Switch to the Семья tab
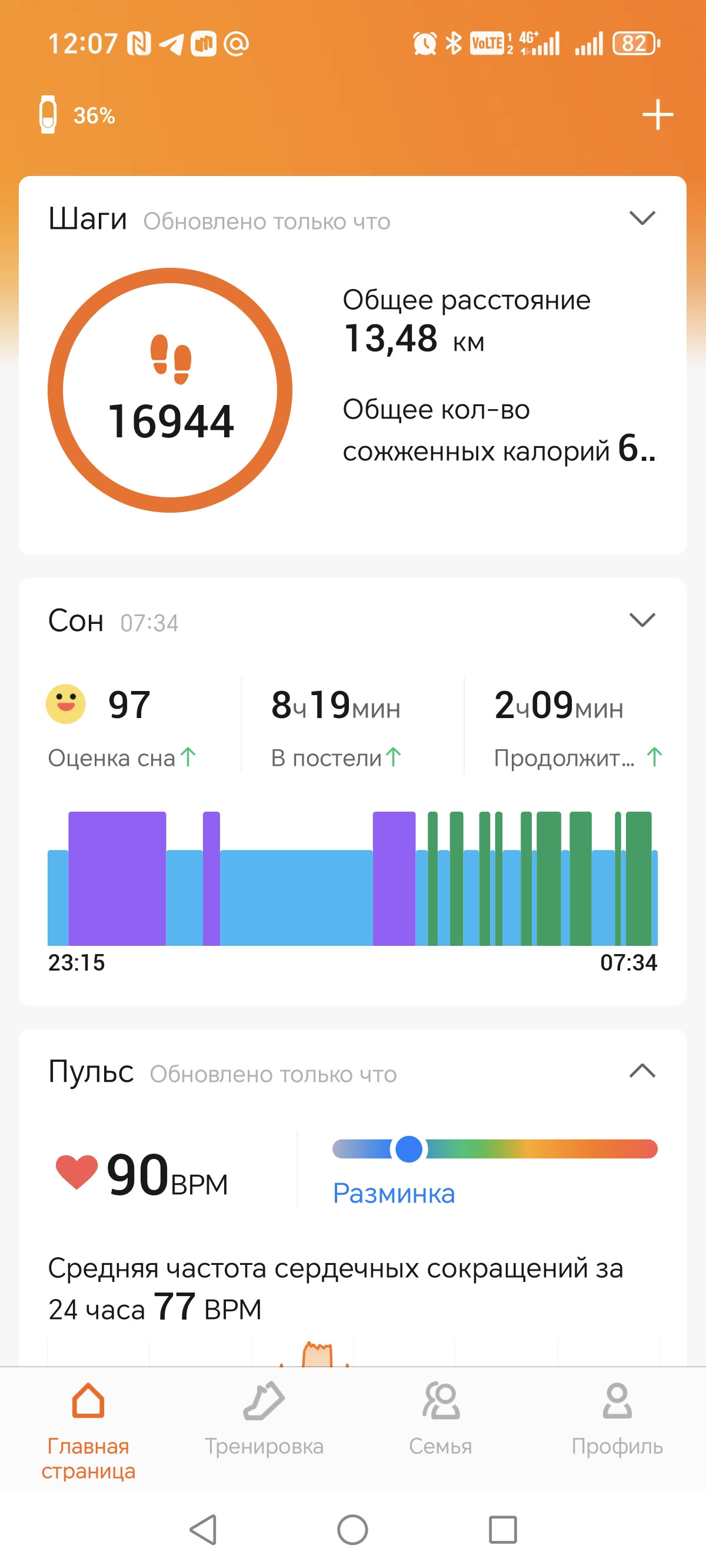This screenshot has width=706, height=1568. (x=441, y=1419)
